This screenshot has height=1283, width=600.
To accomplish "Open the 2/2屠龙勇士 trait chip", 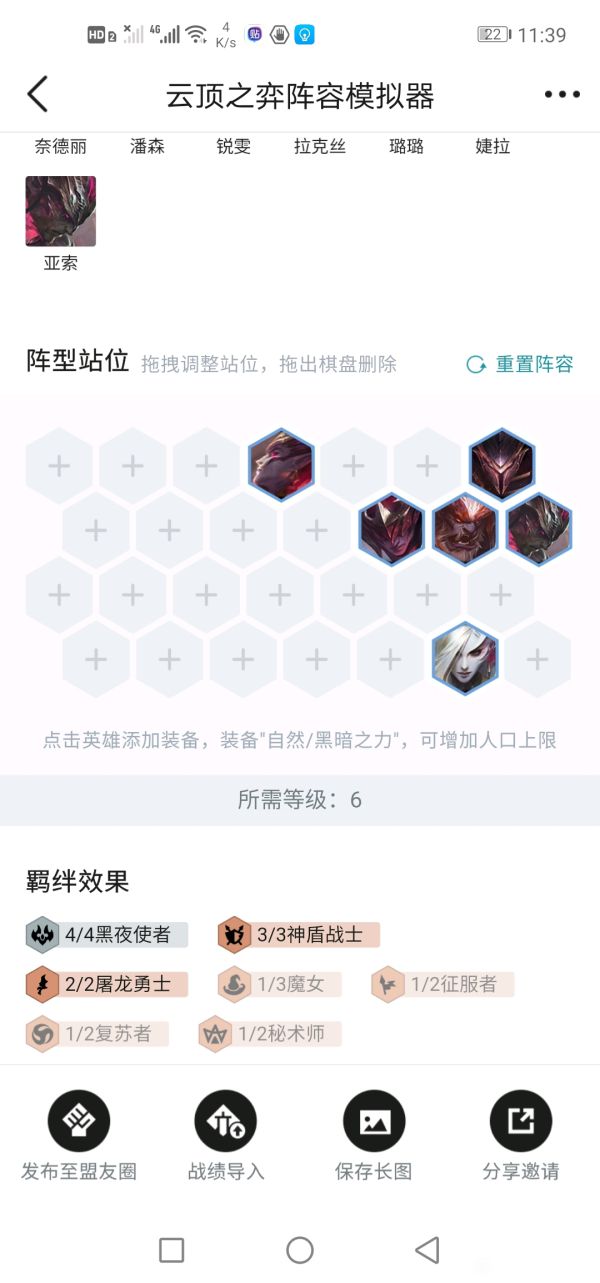I will [x=107, y=984].
